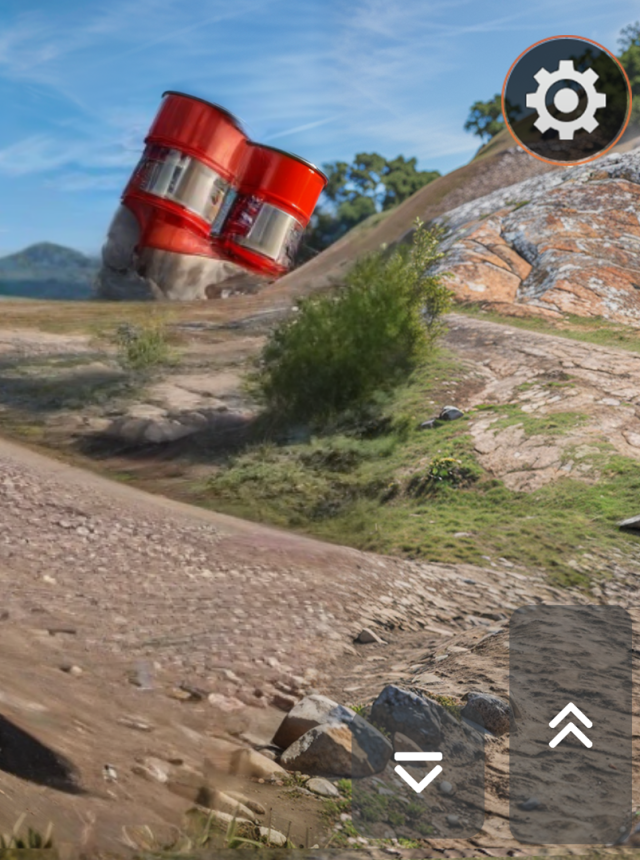Open the settings gear
The image size is (640, 860).
pos(566,100)
